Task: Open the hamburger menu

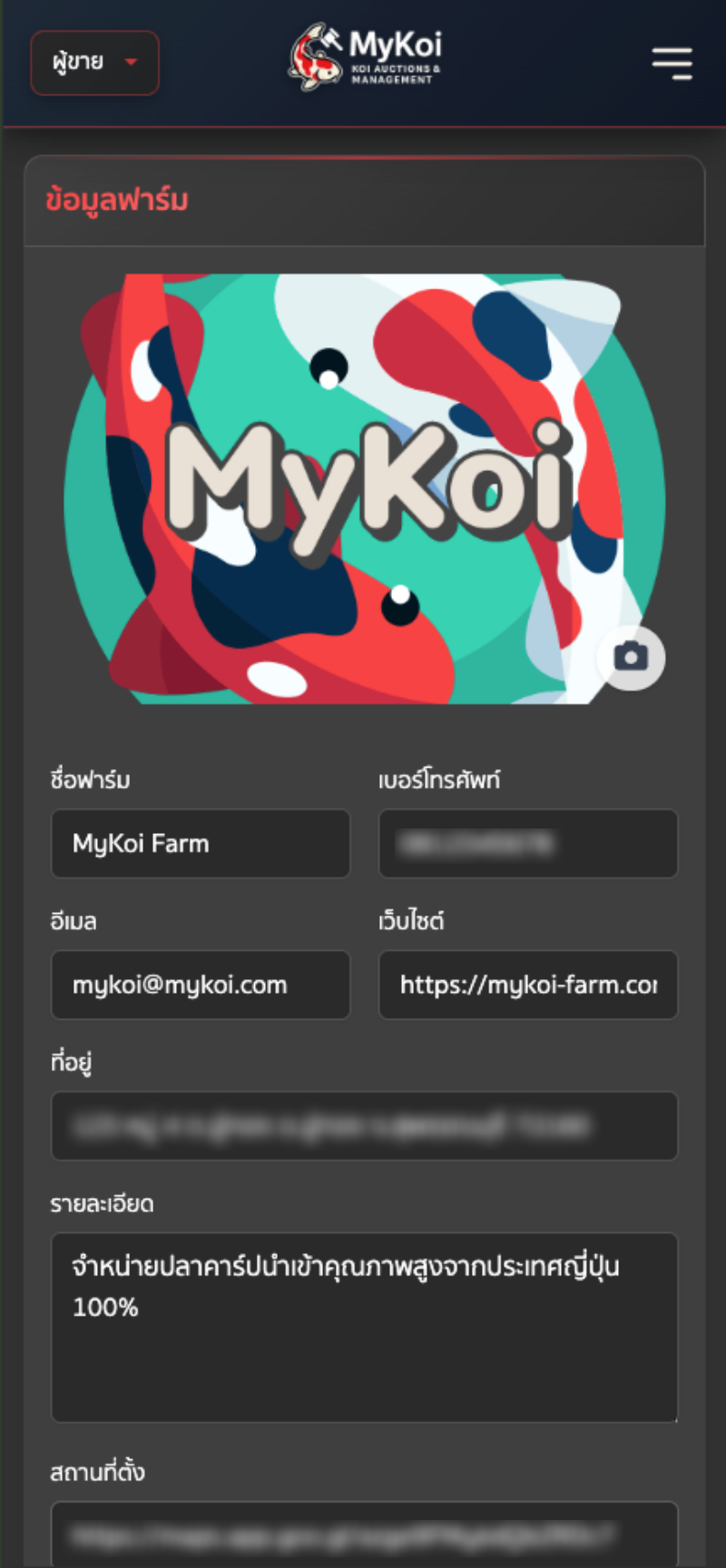Action: tap(672, 64)
